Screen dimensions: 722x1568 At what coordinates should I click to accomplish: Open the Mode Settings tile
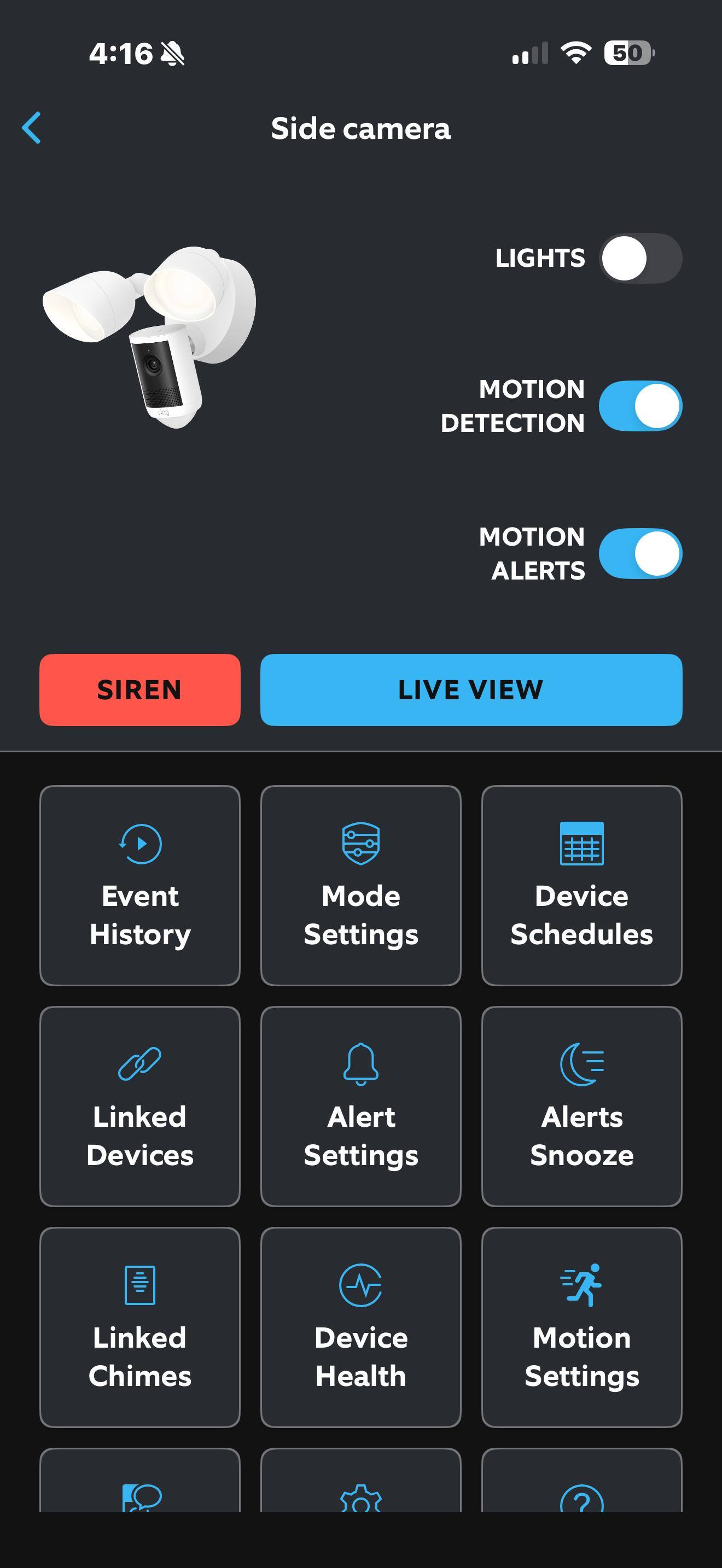361,886
